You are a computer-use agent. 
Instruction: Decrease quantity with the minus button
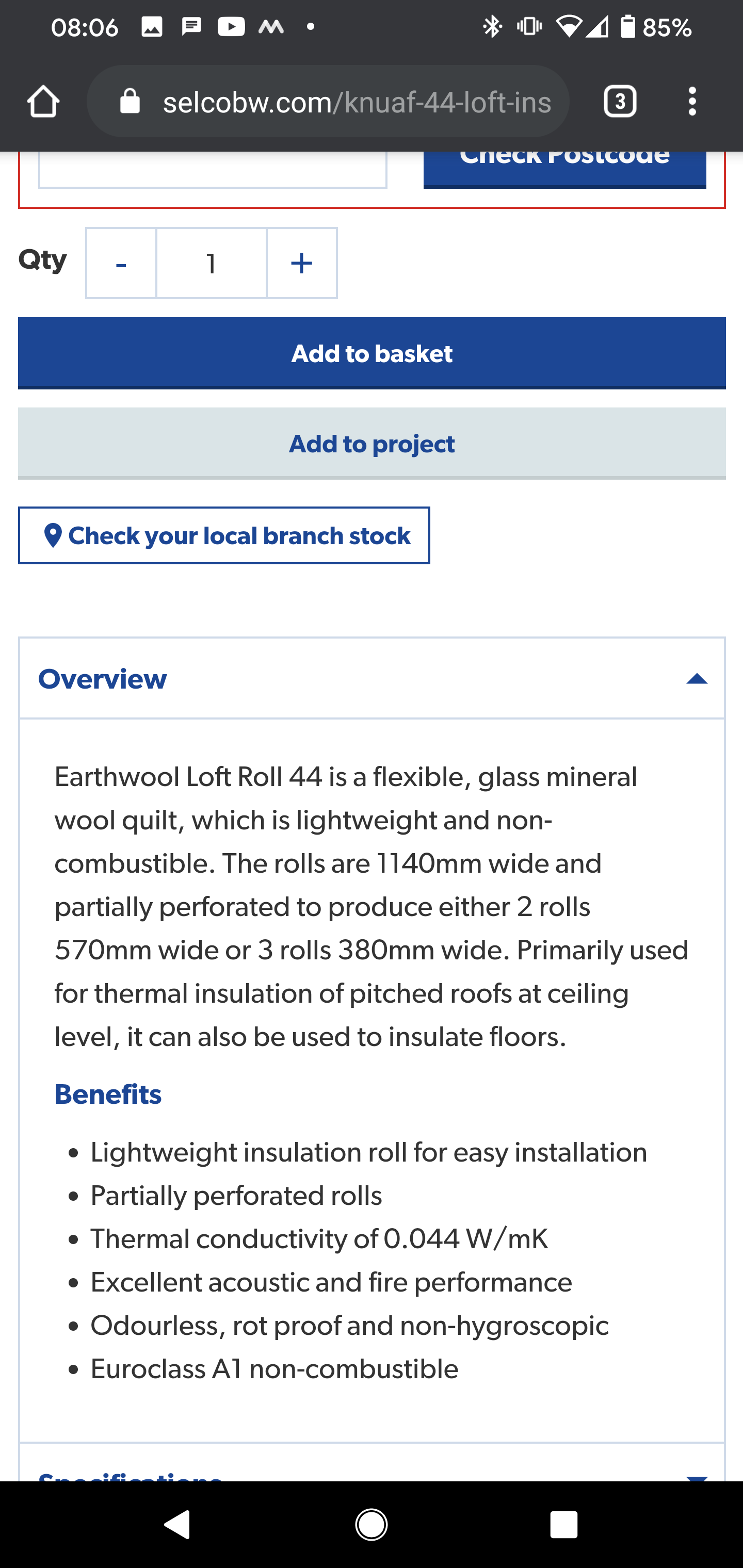tap(121, 264)
